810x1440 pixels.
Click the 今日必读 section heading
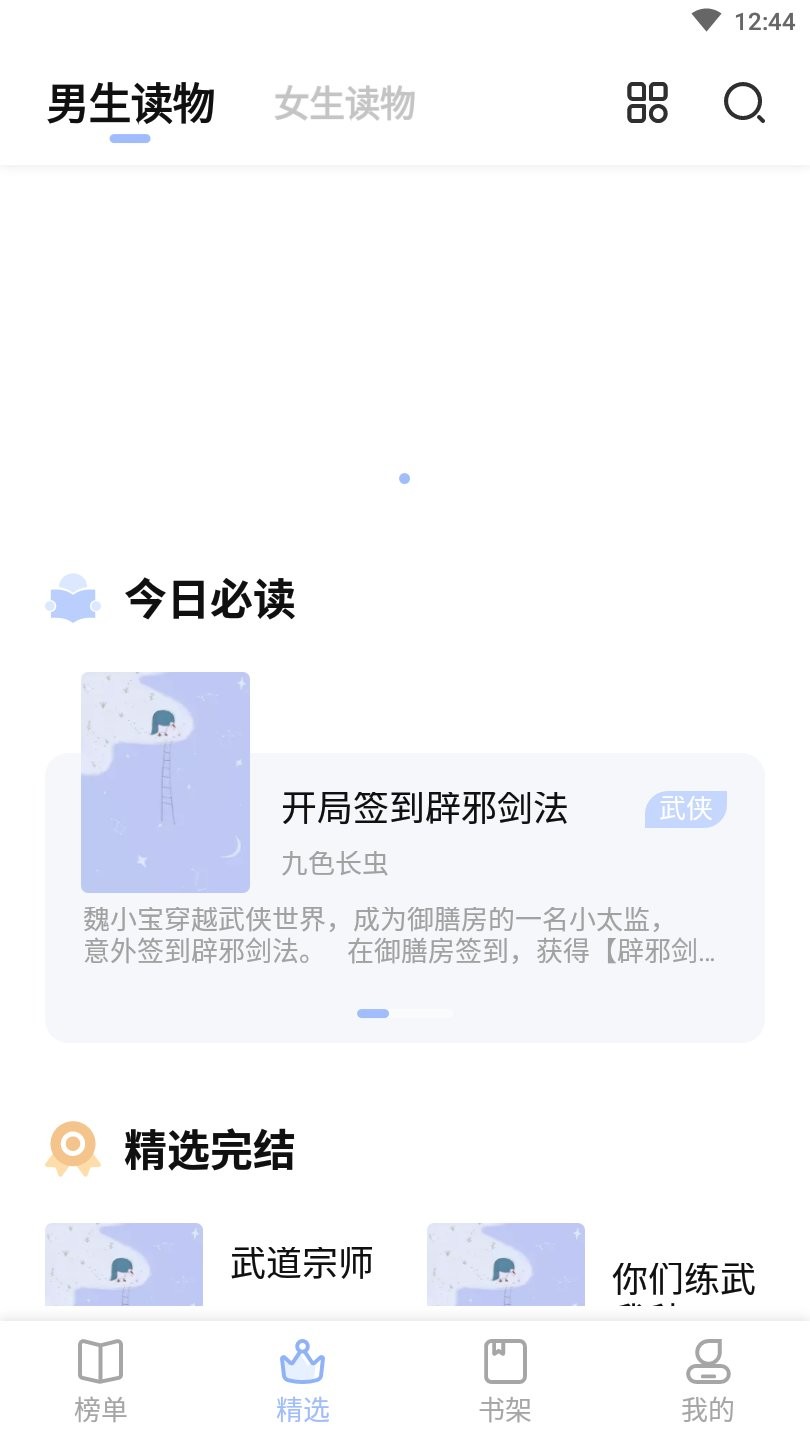[209, 600]
